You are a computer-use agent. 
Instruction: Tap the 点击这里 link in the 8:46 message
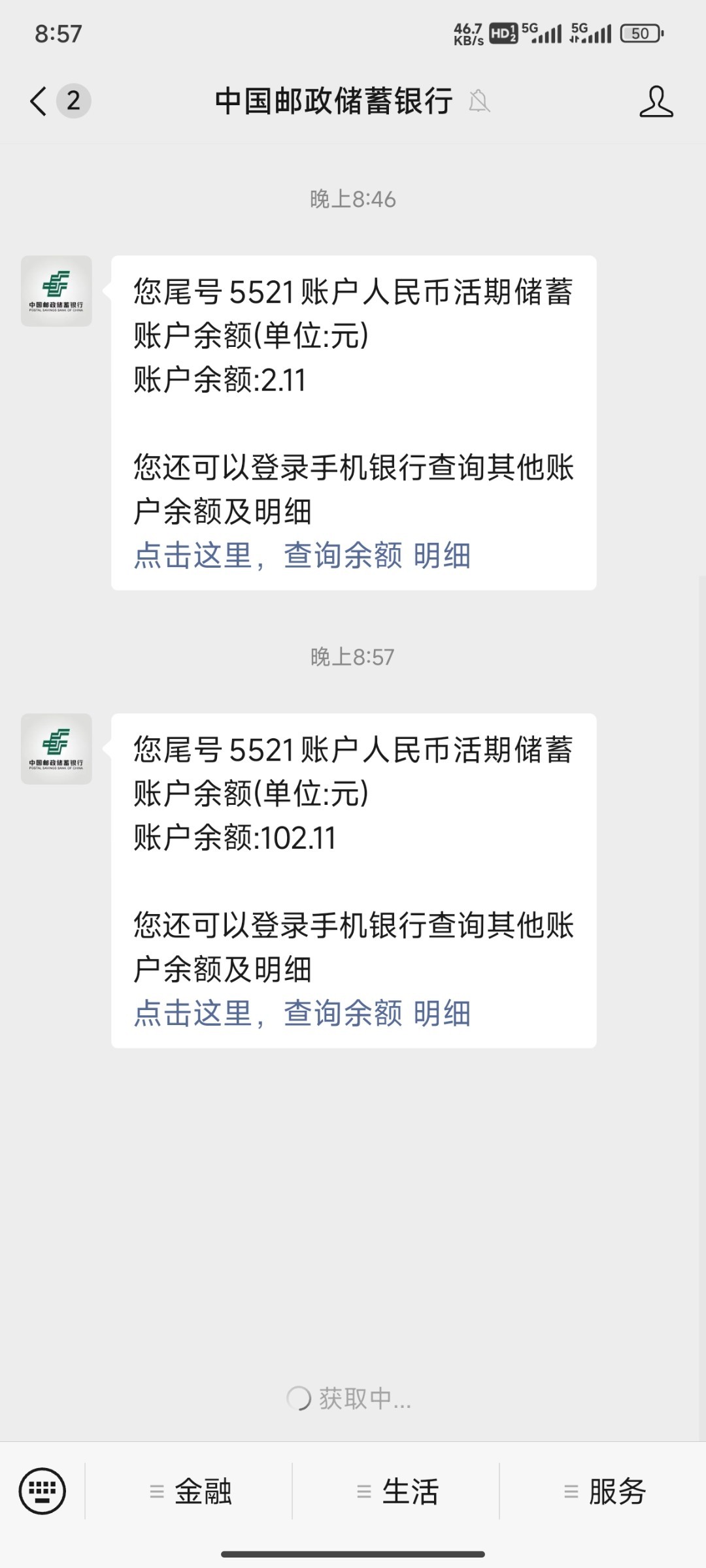193,556
